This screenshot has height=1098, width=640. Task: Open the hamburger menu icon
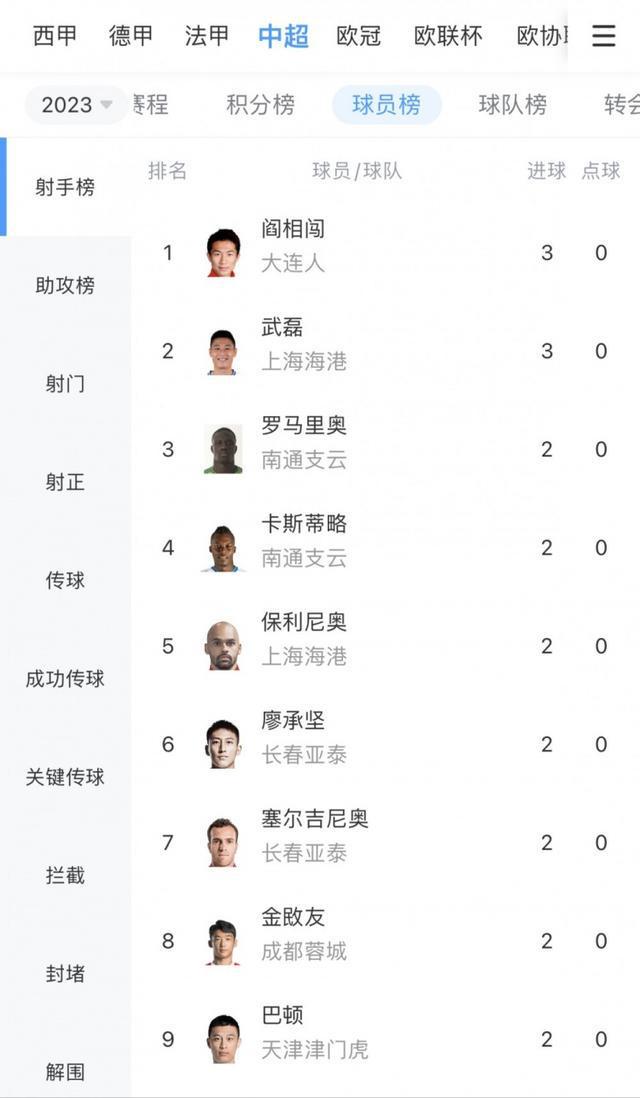[x=603, y=36]
